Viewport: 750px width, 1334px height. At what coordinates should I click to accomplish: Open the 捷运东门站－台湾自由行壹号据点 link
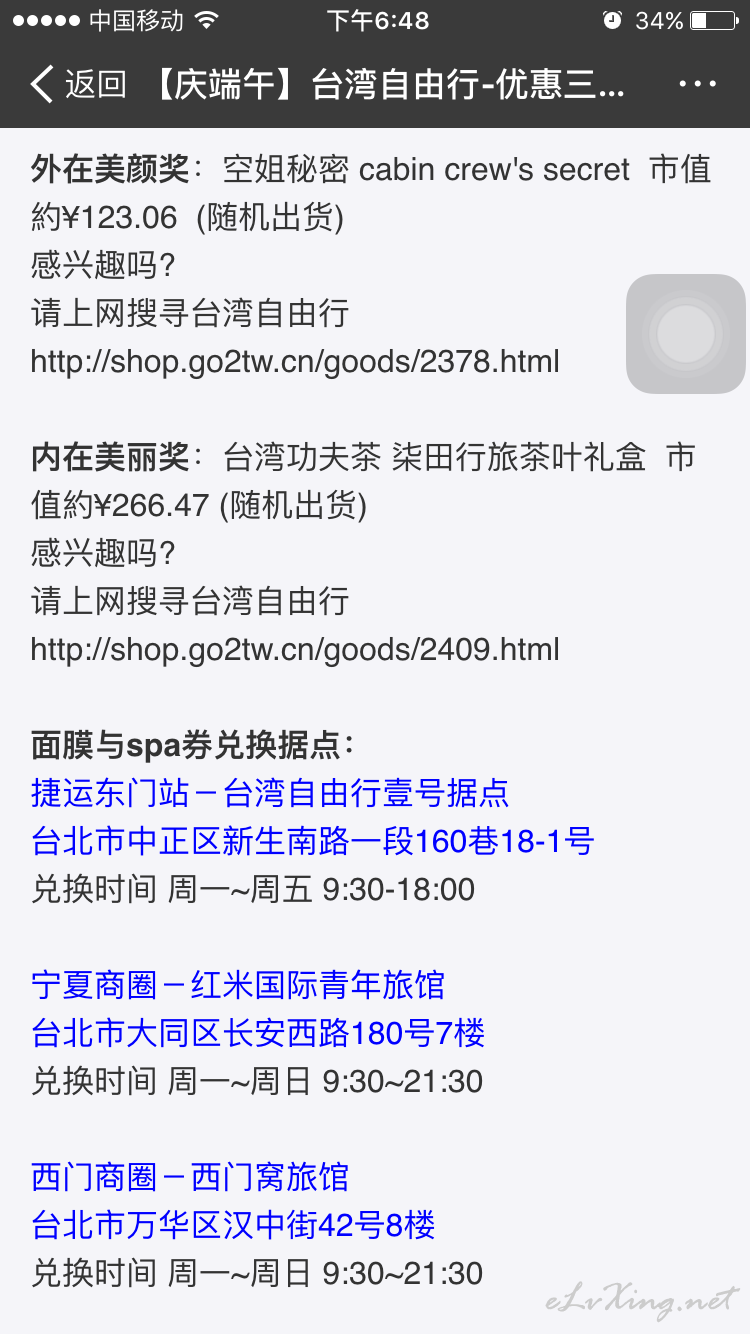click(x=270, y=793)
